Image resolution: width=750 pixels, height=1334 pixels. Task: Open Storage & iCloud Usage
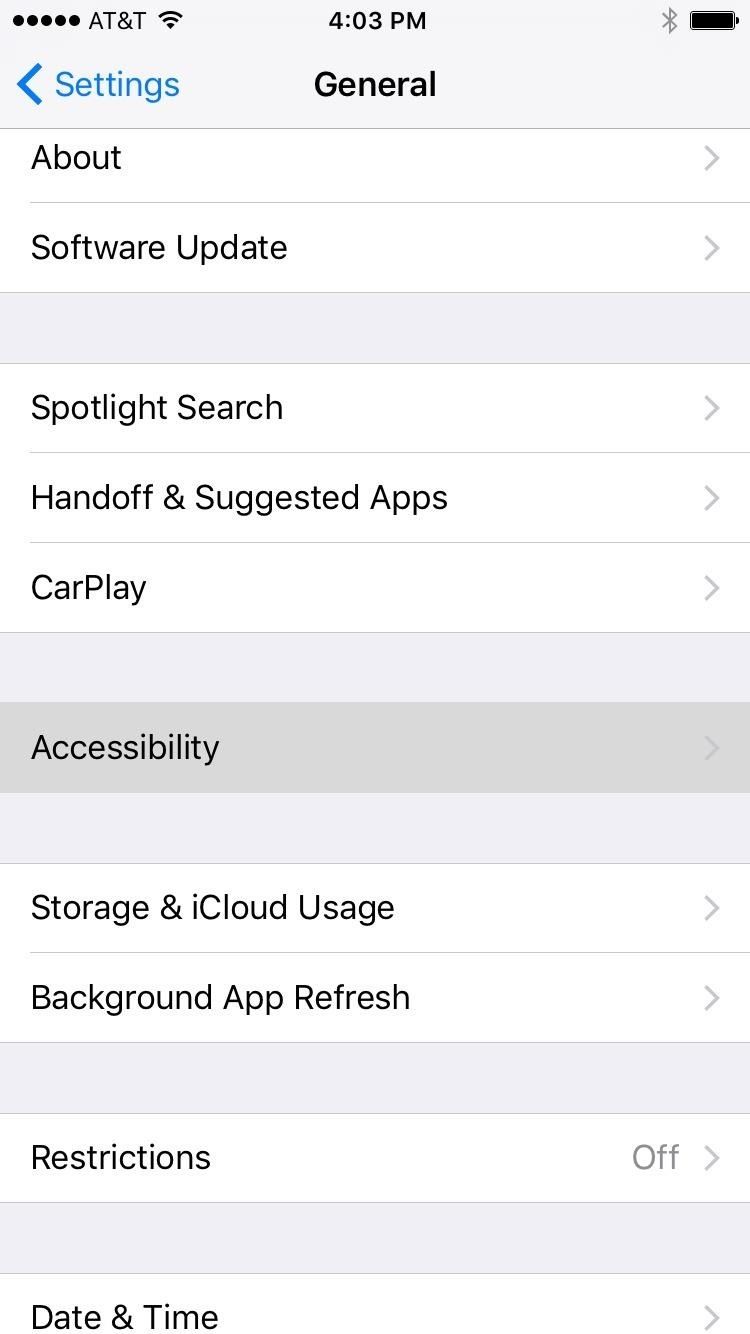pyautogui.click(x=375, y=907)
